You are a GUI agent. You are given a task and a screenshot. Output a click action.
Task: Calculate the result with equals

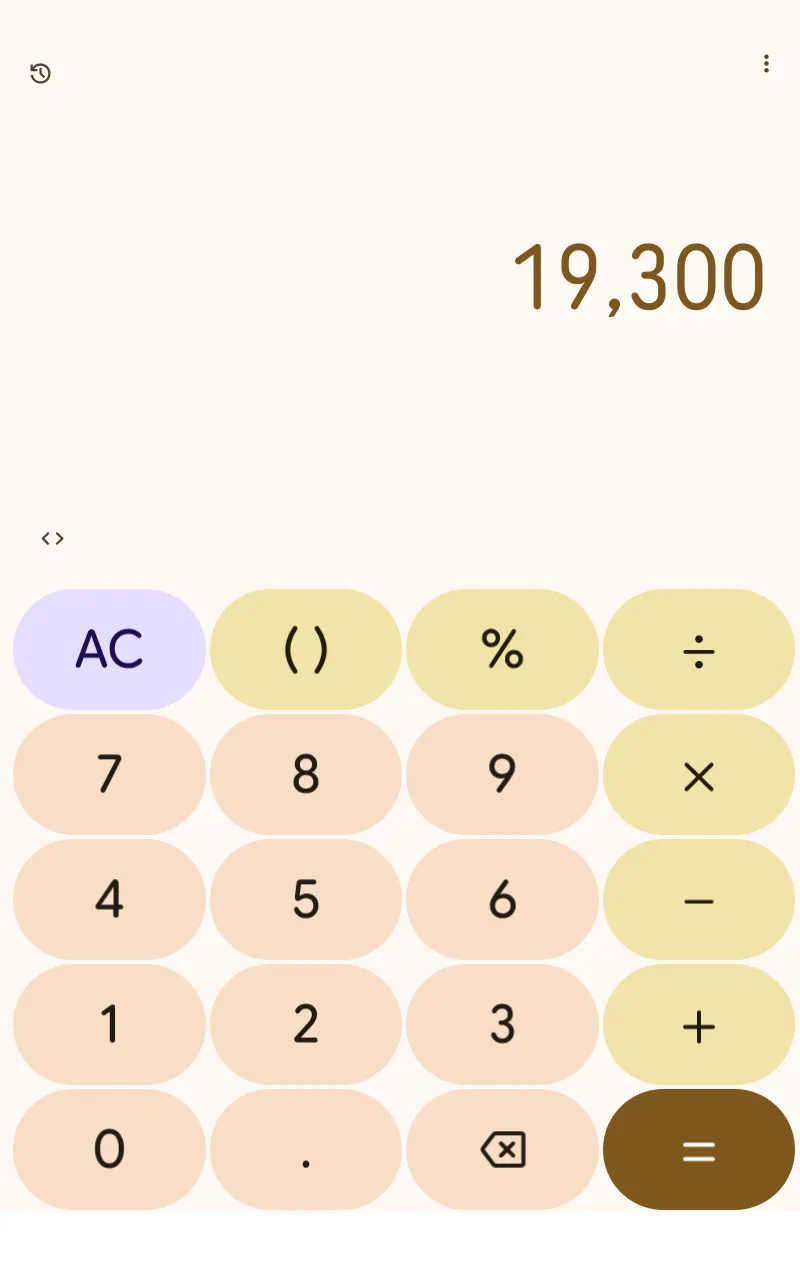[698, 1149]
